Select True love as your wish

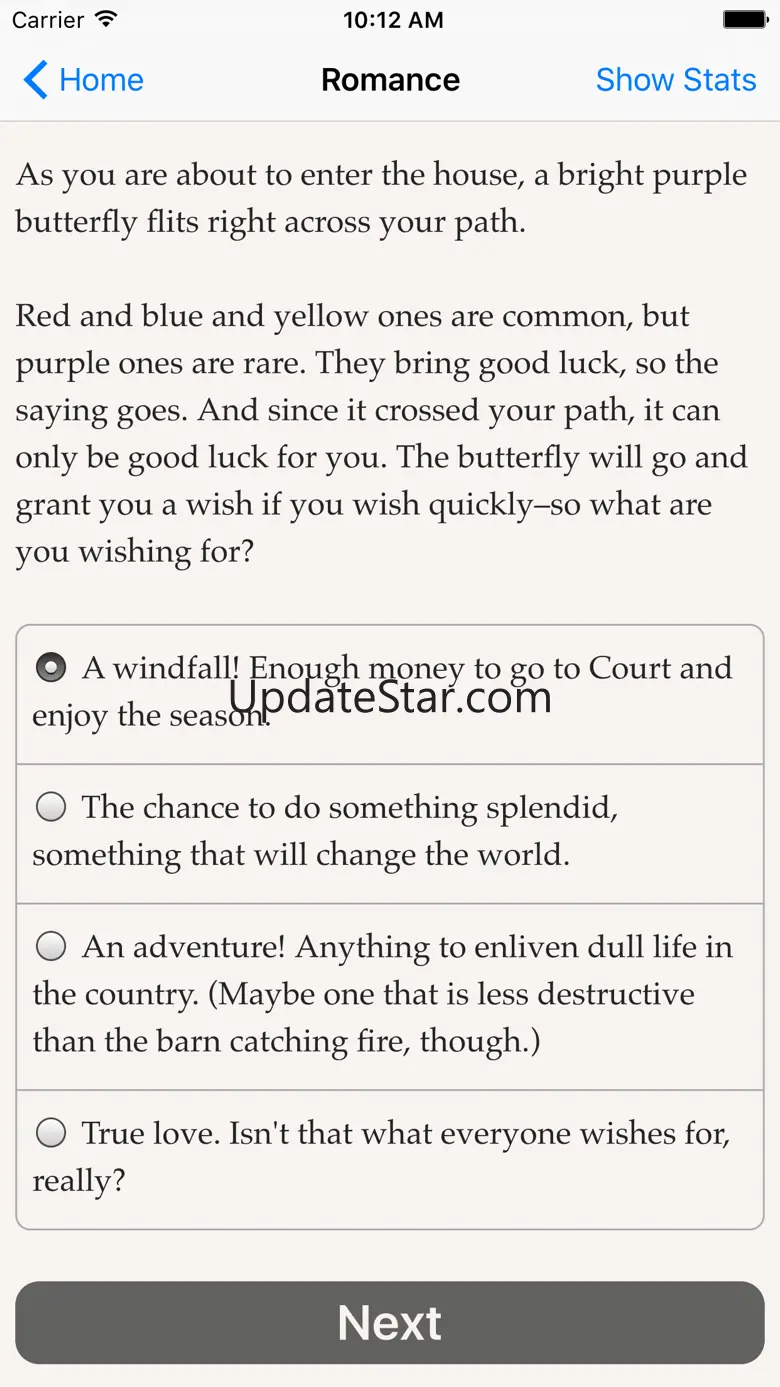pos(51,1133)
